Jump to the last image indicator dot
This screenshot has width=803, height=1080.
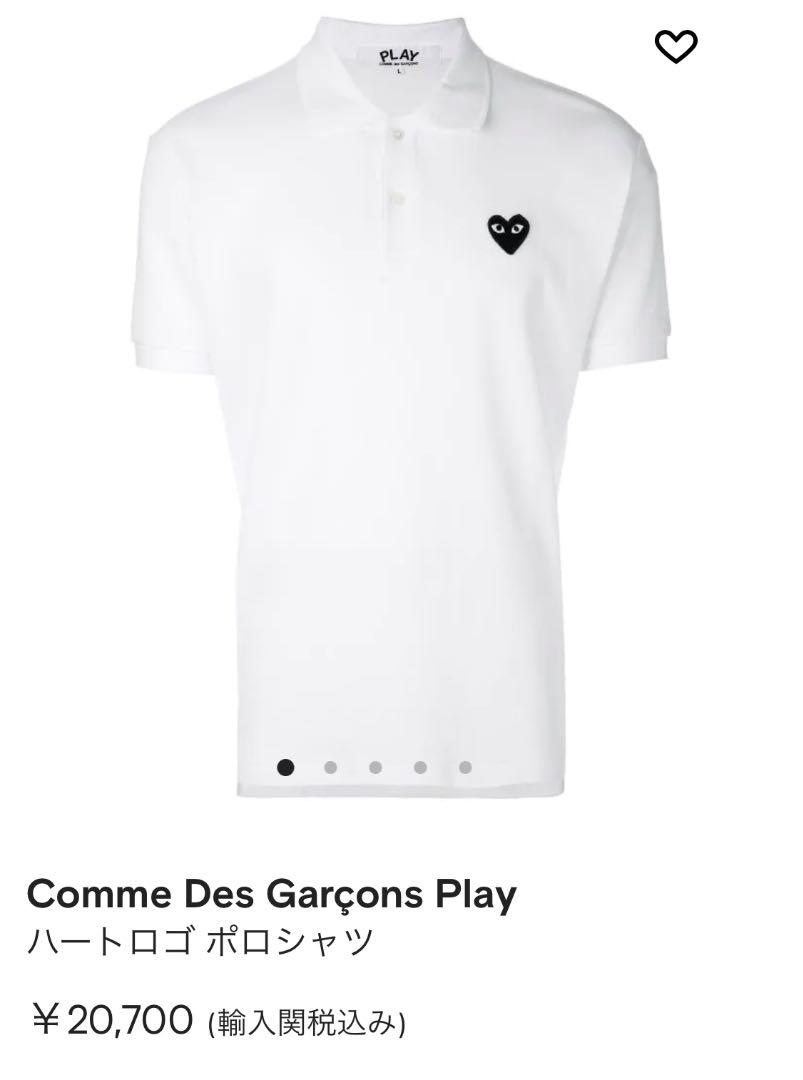pyautogui.click(x=465, y=768)
